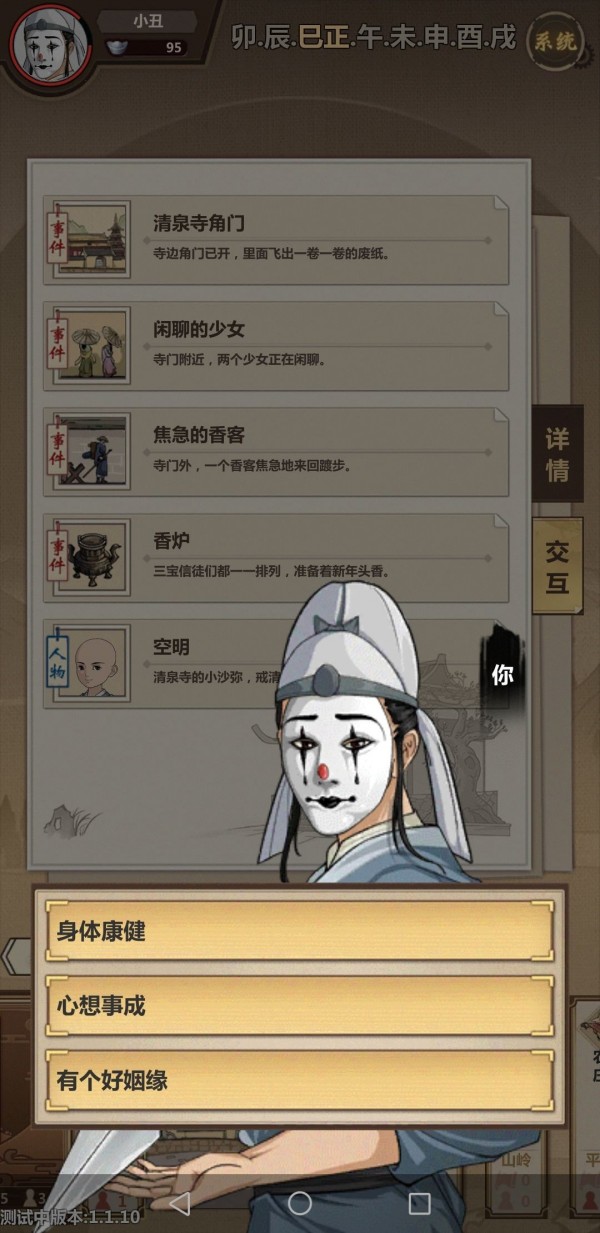Select the 心想事成 dialogue choice

click(x=298, y=1005)
